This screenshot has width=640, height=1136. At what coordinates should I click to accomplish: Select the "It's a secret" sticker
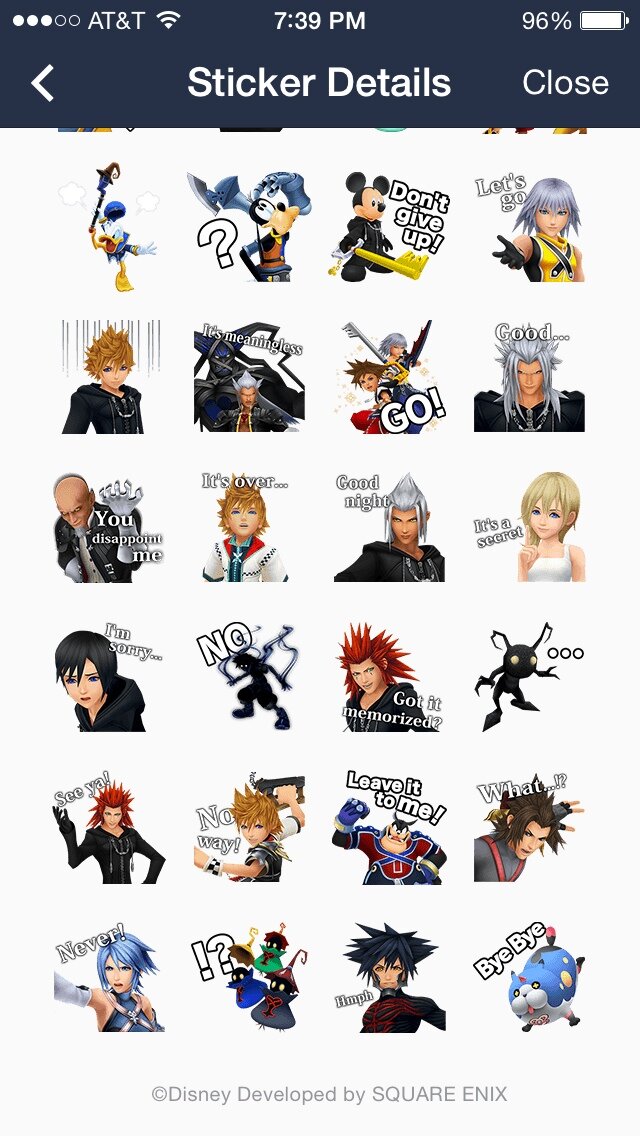(530, 527)
